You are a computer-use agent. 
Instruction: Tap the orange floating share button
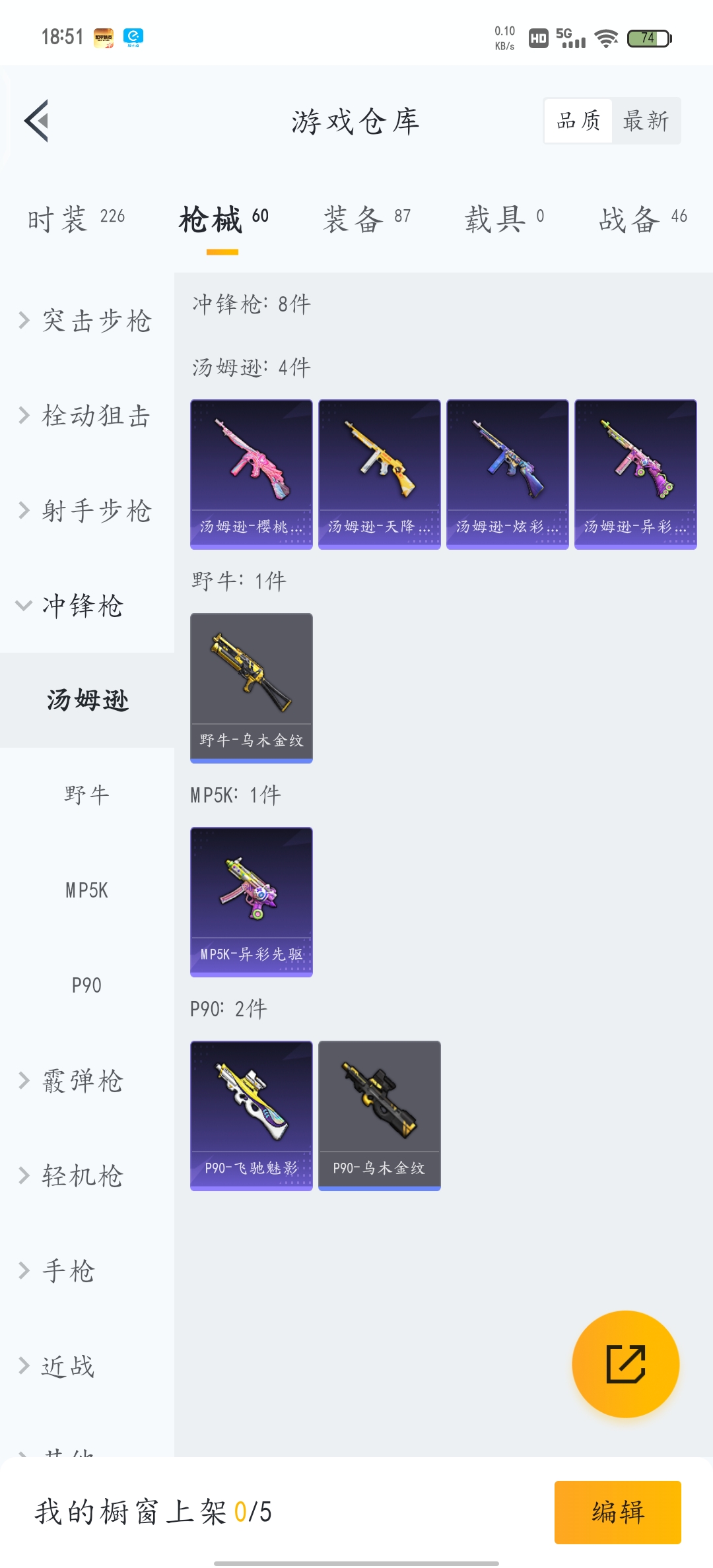tap(626, 1364)
